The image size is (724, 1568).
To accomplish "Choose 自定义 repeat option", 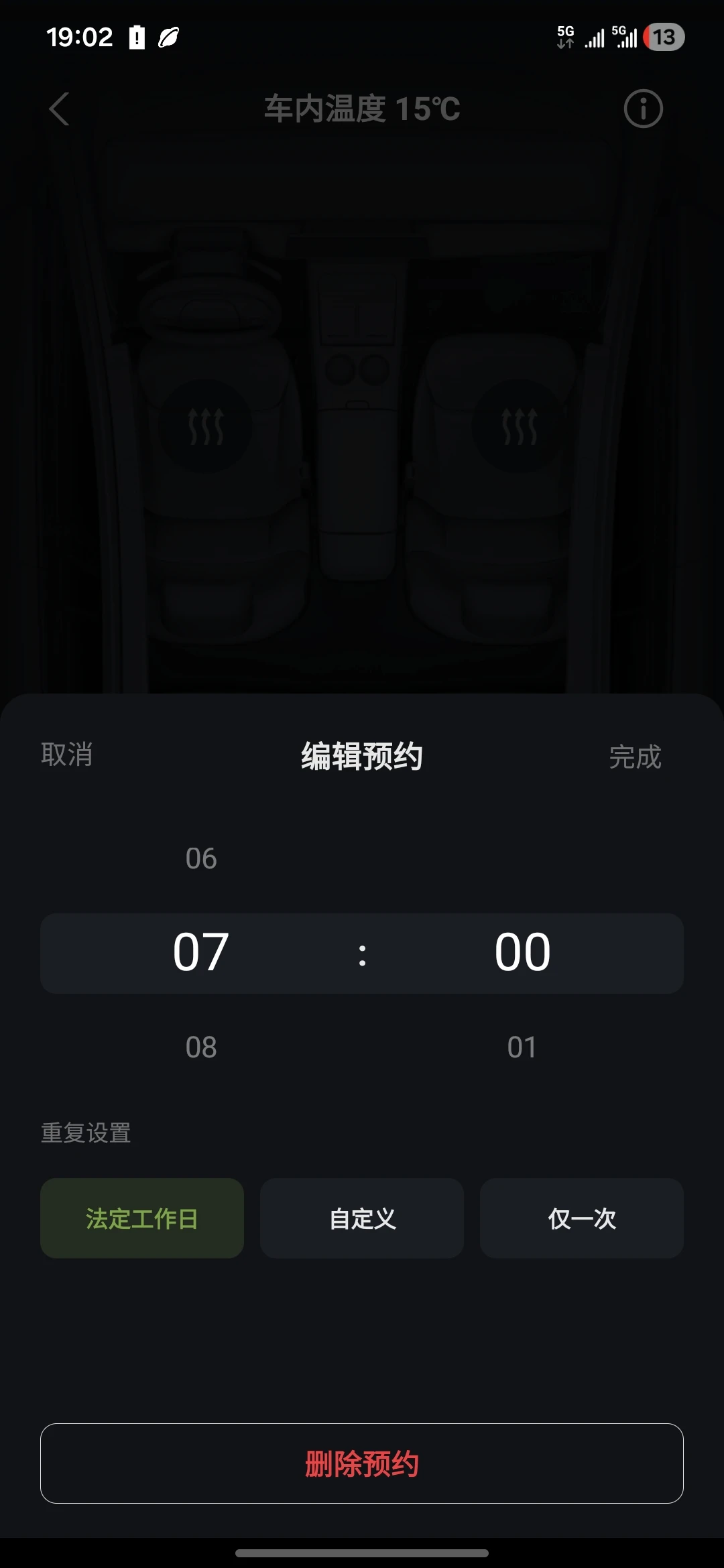I will [362, 1218].
